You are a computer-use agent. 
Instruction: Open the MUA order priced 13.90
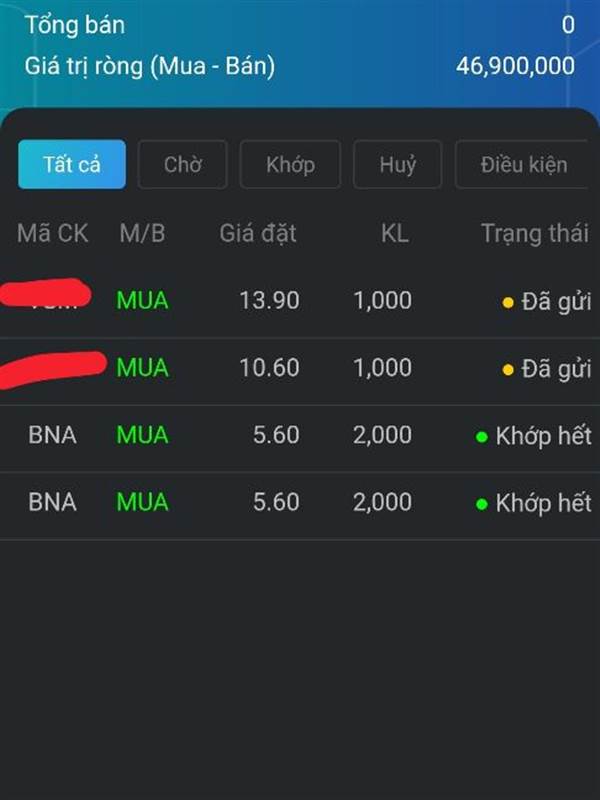(x=300, y=300)
